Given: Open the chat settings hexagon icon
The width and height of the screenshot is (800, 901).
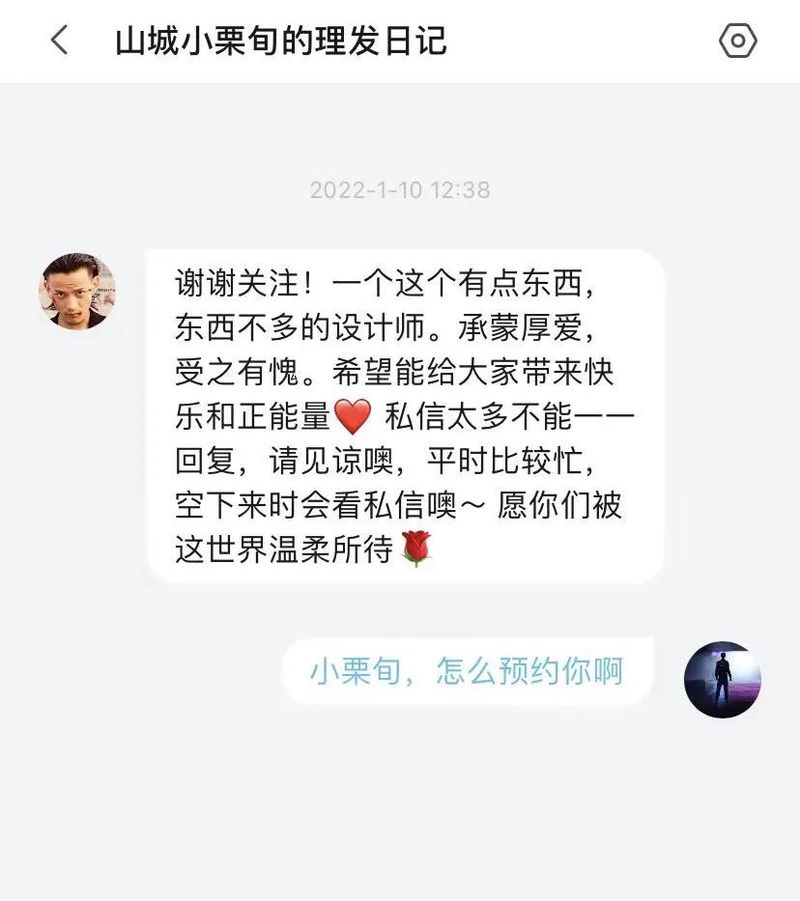Looking at the screenshot, I should pyautogui.click(x=740, y=41).
